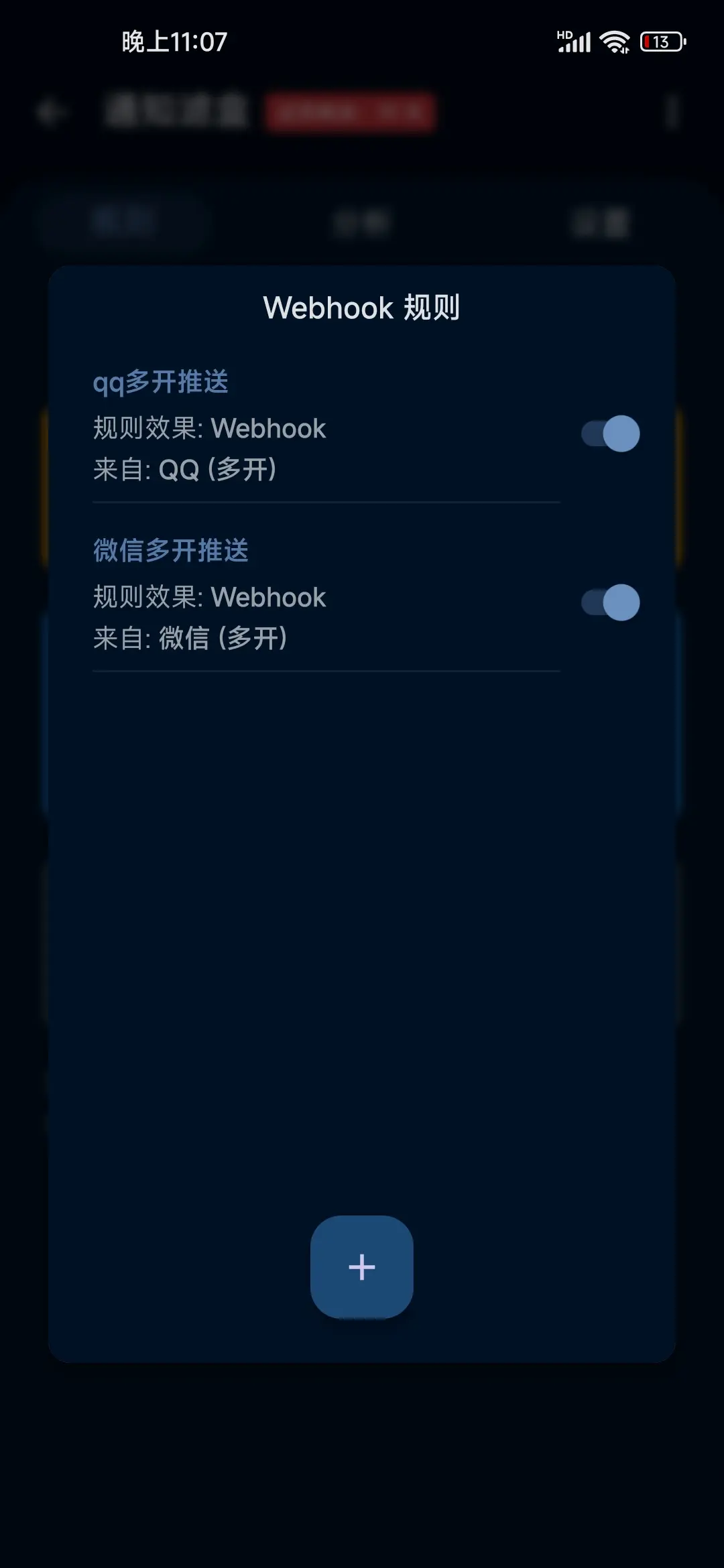Switch to the middle tab
This screenshot has height=1568, width=724.
[361, 221]
